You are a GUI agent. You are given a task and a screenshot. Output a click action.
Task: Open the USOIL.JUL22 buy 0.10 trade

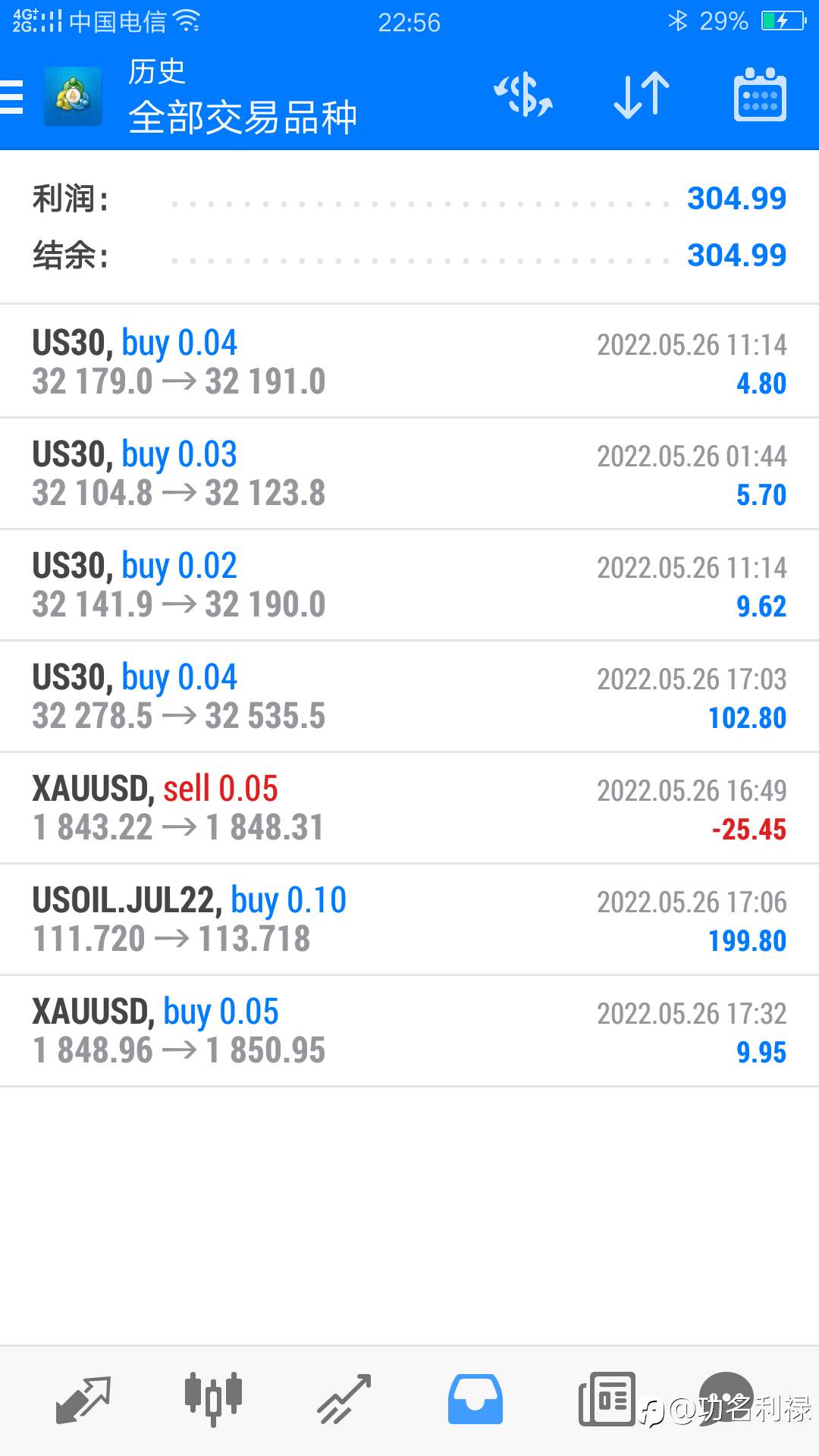[x=409, y=919]
